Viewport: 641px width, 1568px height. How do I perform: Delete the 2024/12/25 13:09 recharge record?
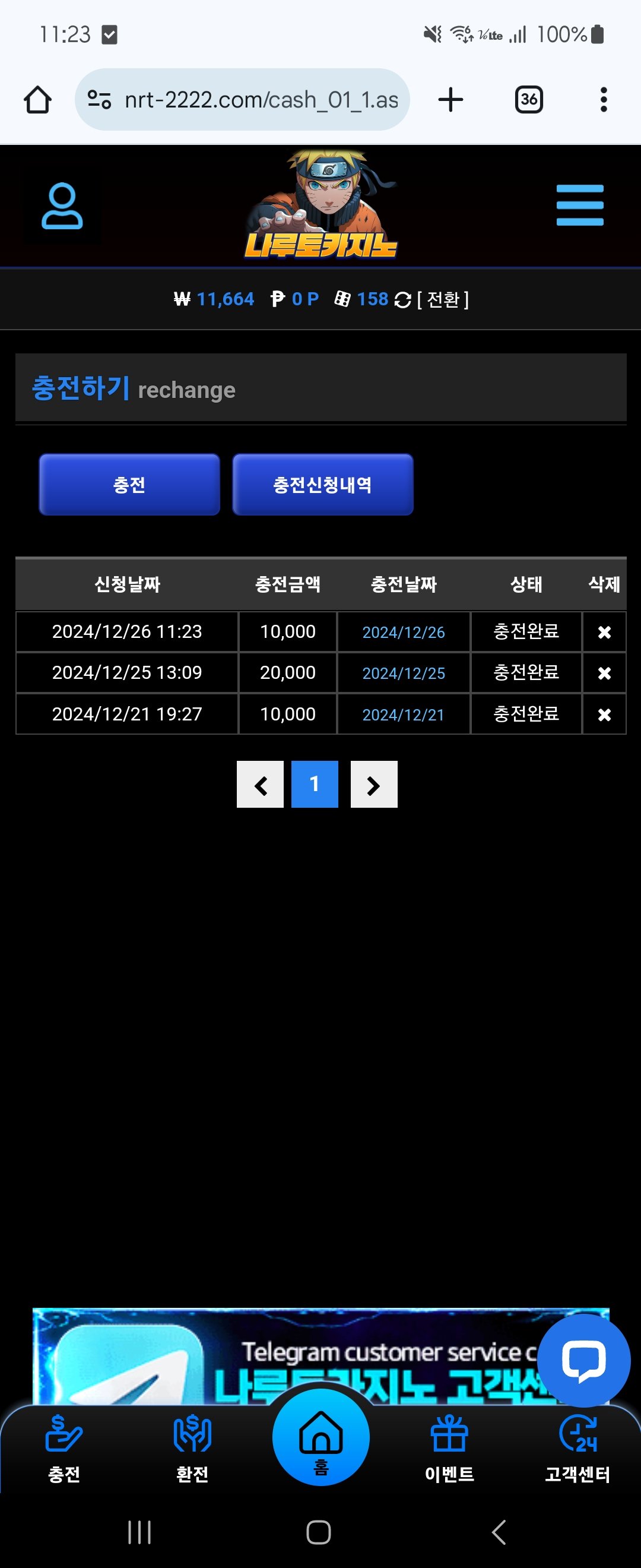point(604,673)
